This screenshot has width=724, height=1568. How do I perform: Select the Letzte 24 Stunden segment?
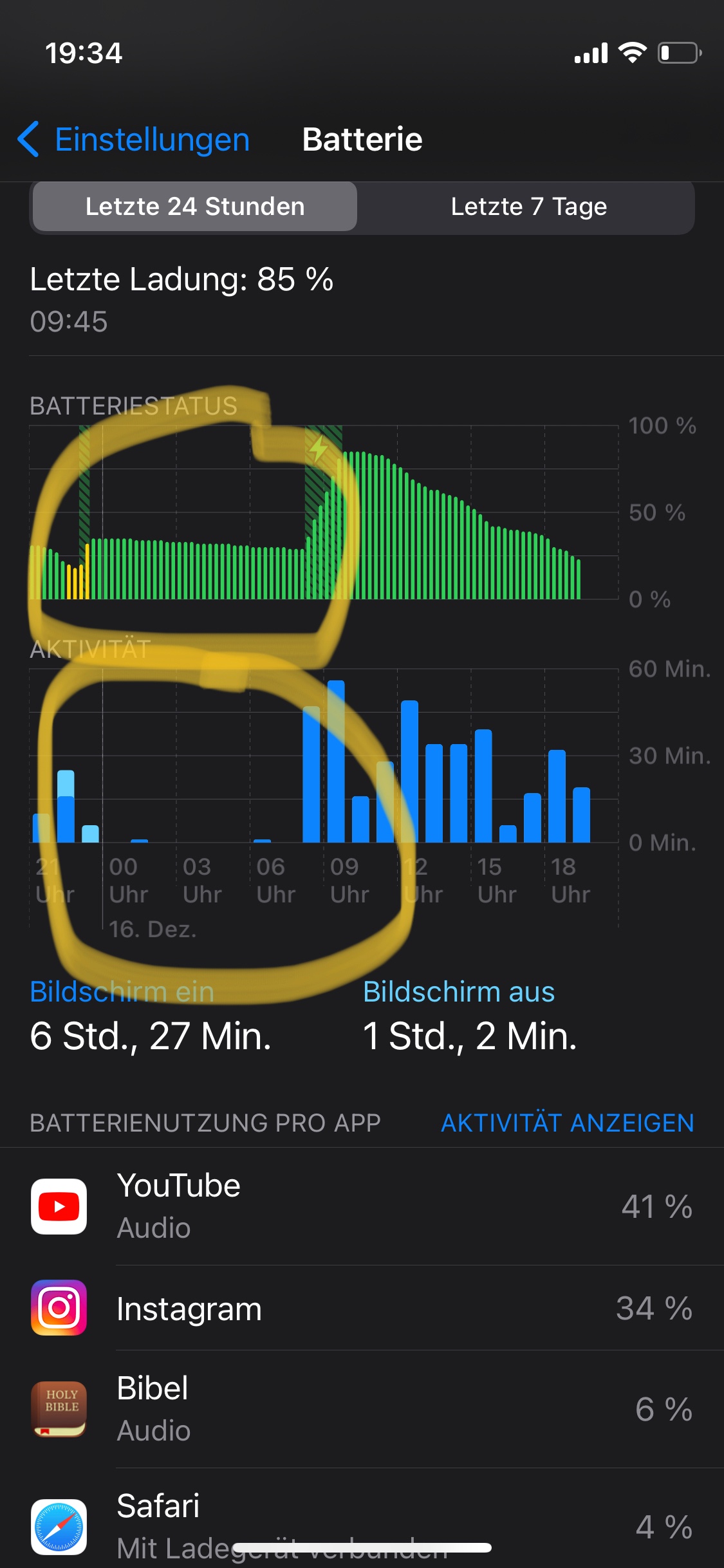(x=195, y=207)
